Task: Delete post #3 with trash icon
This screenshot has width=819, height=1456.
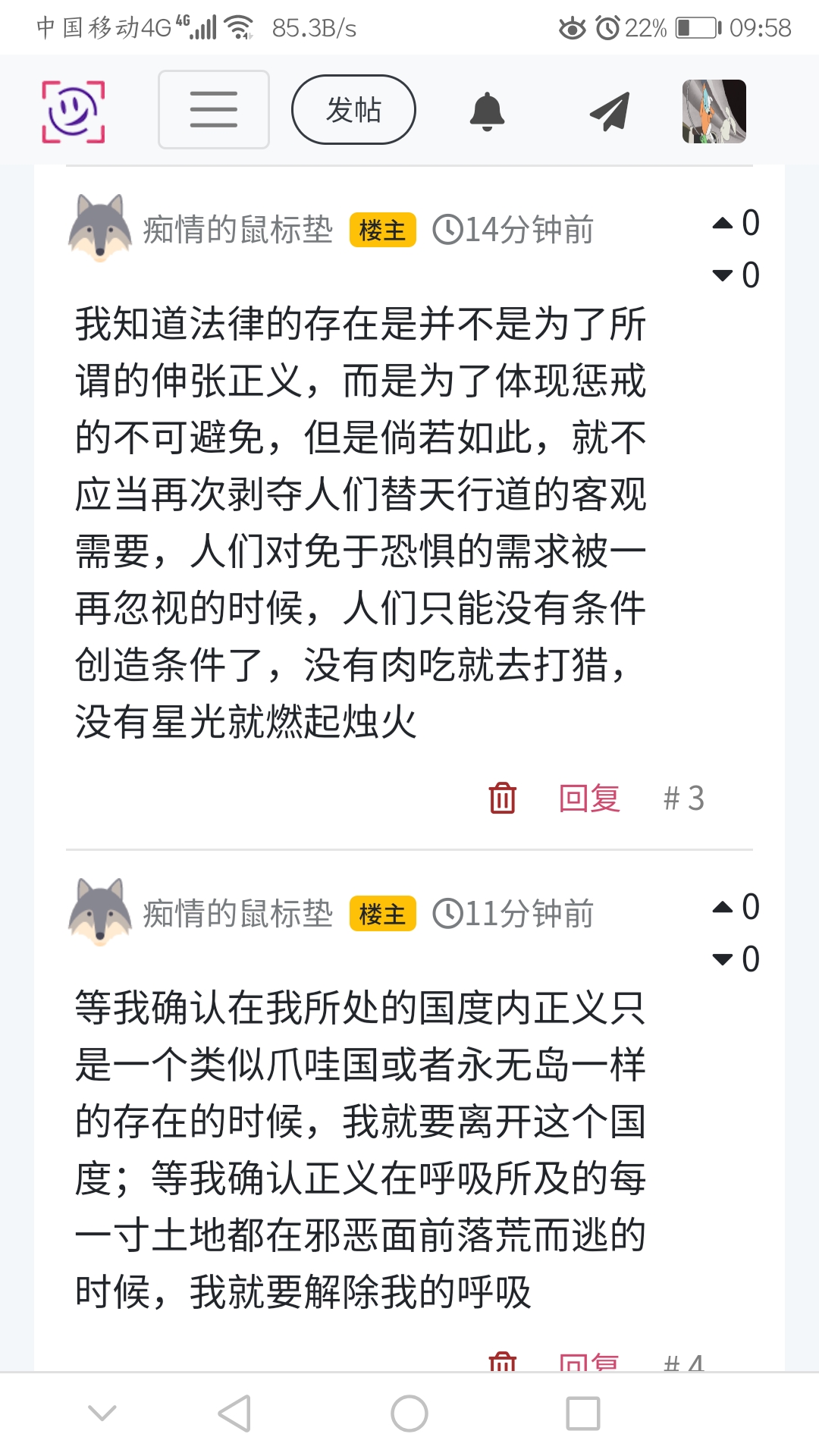Action: click(x=502, y=798)
